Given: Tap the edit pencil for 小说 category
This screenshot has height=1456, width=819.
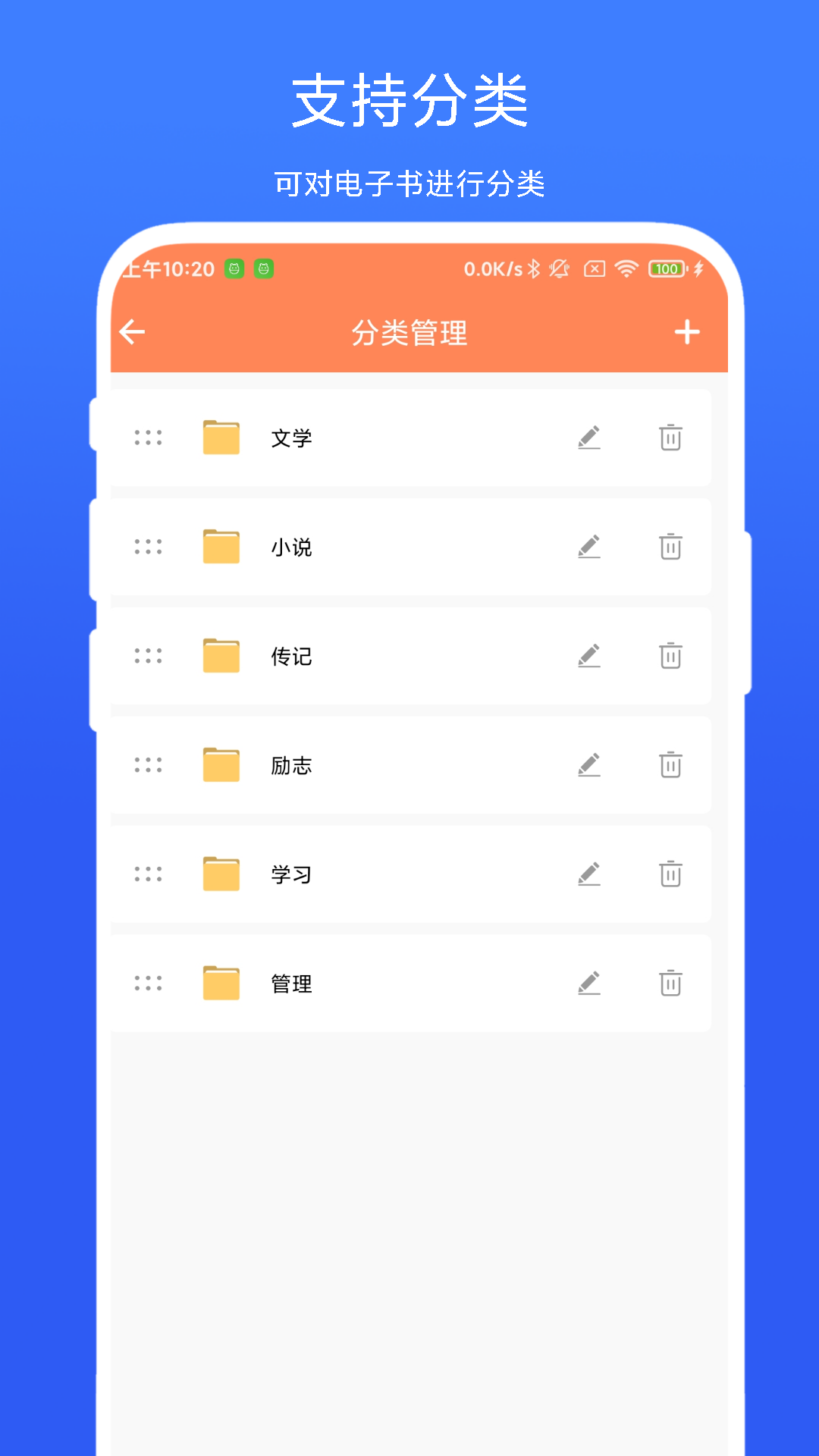Looking at the screenshot, I should pos(590,548).
